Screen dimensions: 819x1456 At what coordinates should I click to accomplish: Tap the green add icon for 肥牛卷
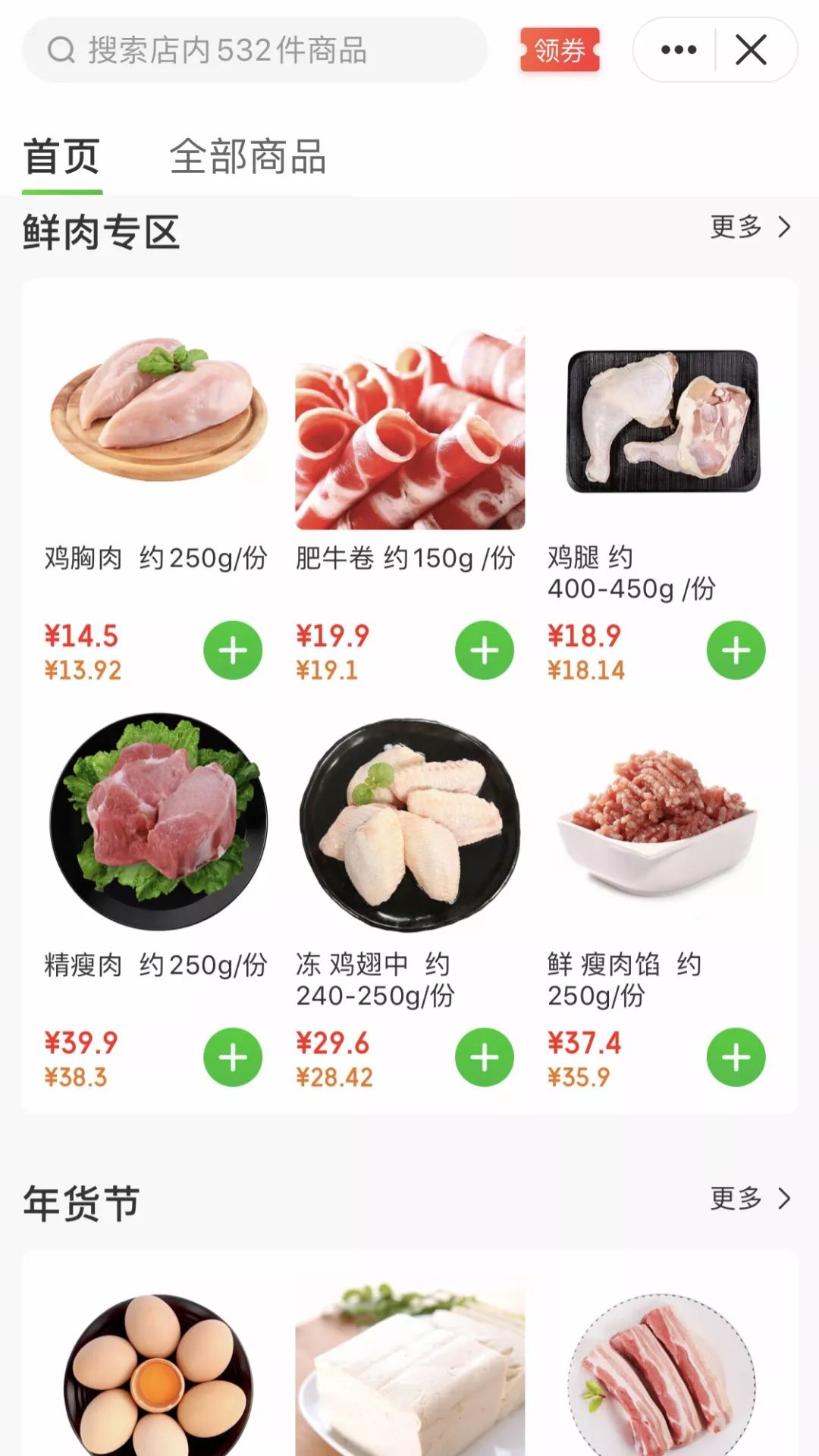click(x=484, y=648)
